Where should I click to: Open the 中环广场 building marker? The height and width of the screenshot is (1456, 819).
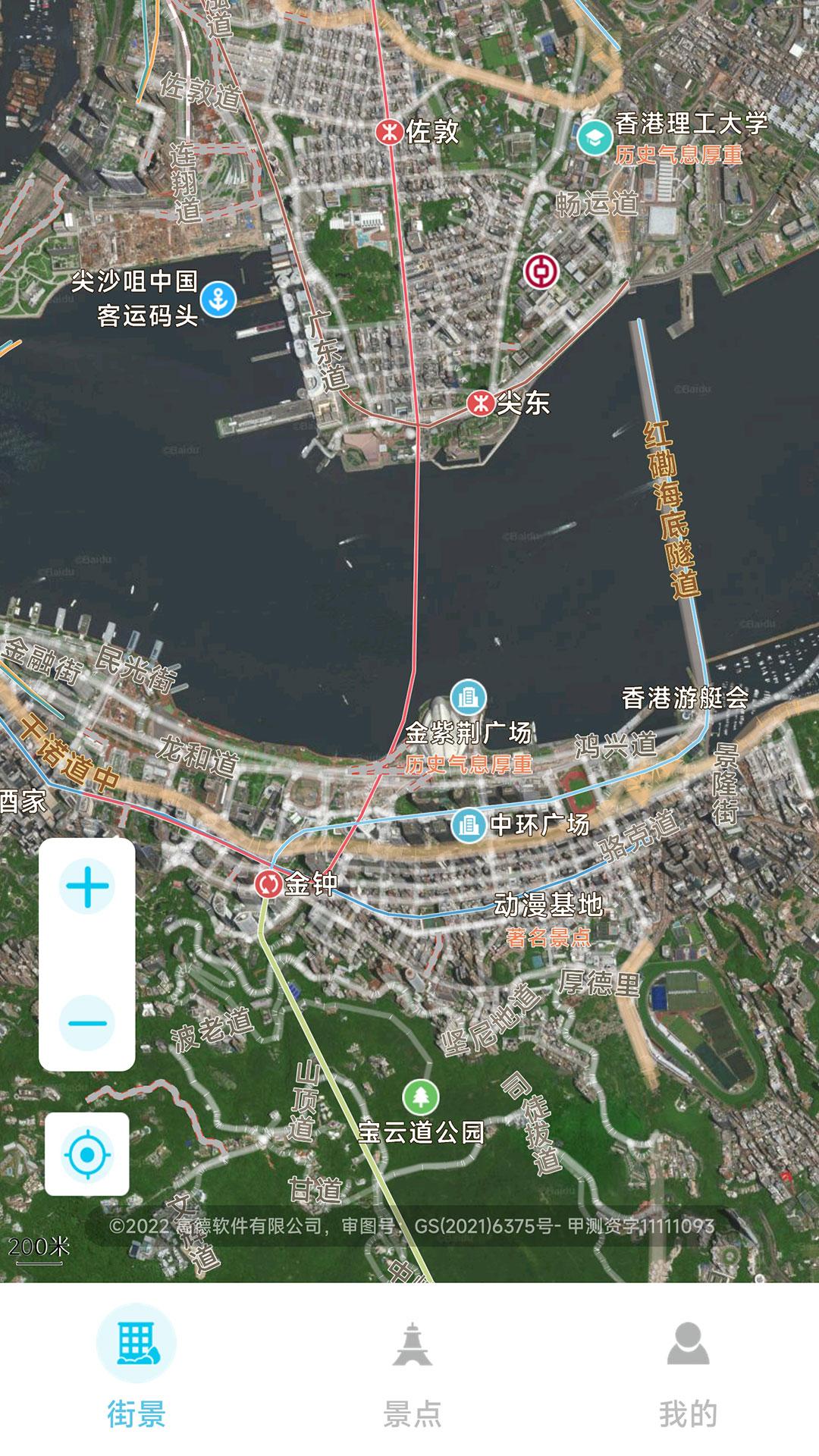(469, 824)
